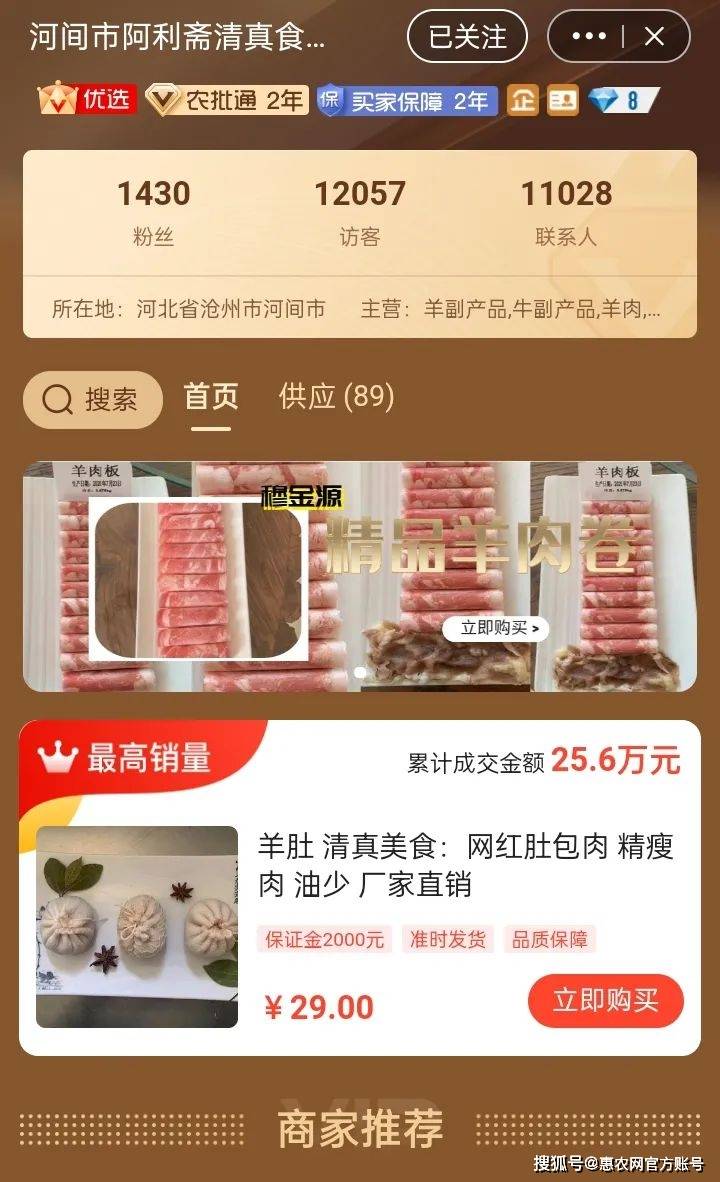
Task: Open the three-dot more menu
Action: point(589,37)
